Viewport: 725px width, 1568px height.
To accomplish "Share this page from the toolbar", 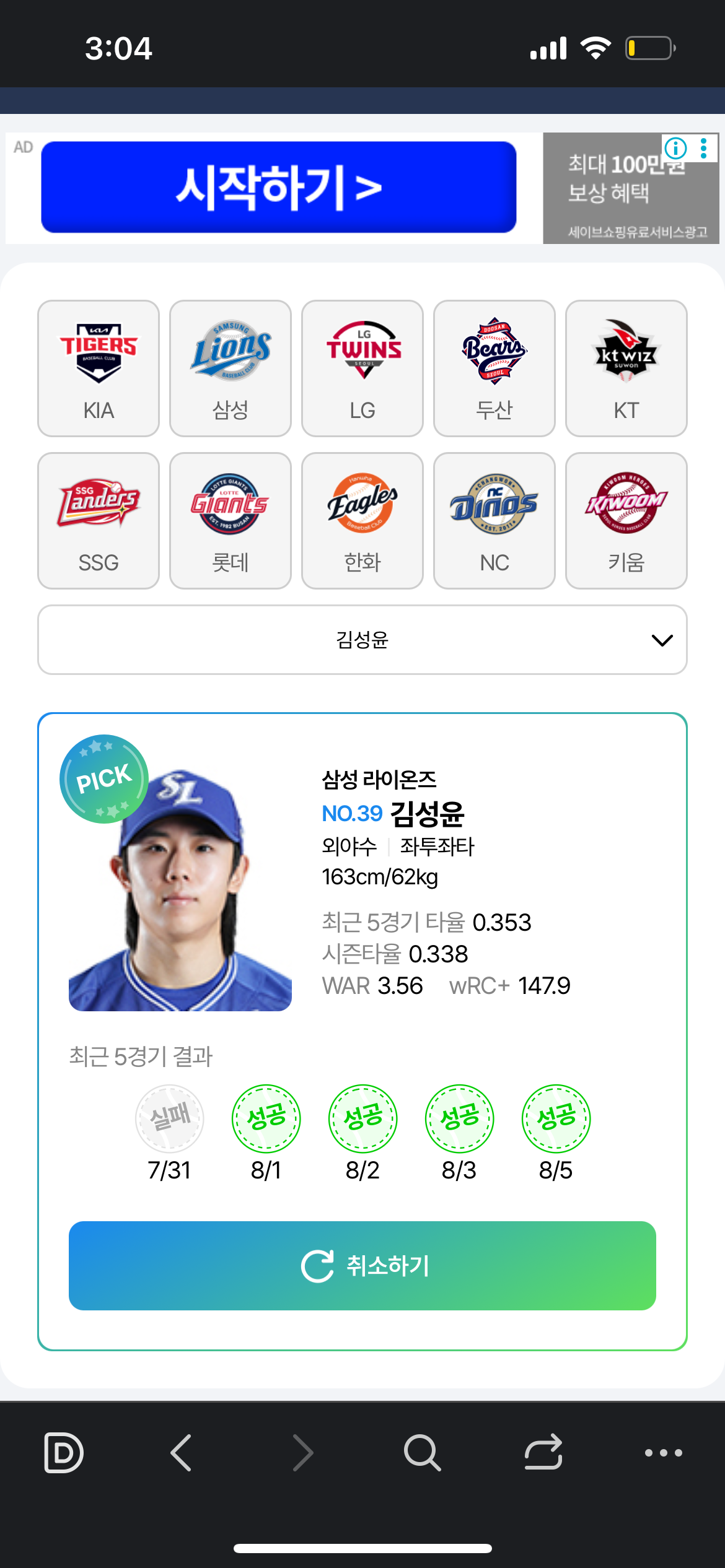I will (x=543, y=1453).
